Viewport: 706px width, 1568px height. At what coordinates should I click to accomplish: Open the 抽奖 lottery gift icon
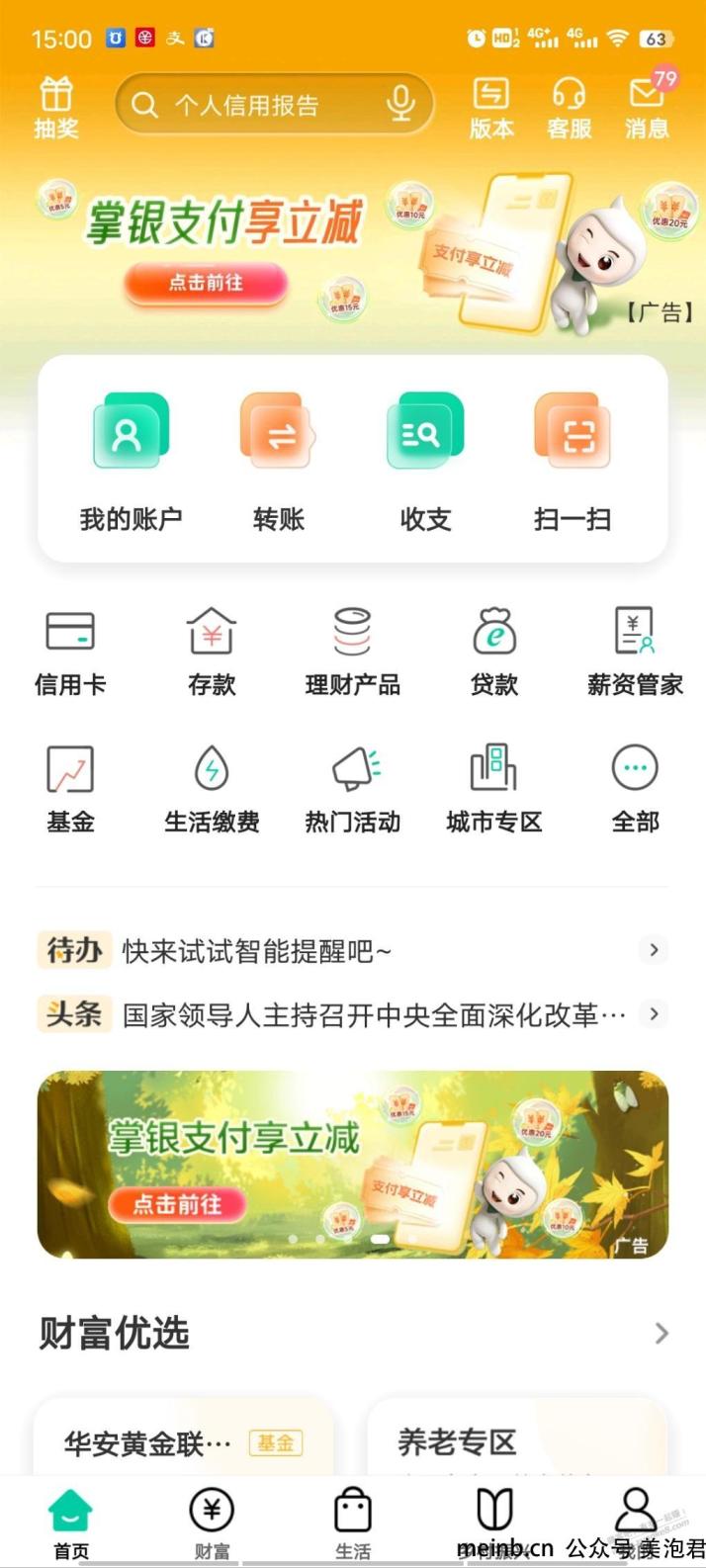tap(56, 107)
